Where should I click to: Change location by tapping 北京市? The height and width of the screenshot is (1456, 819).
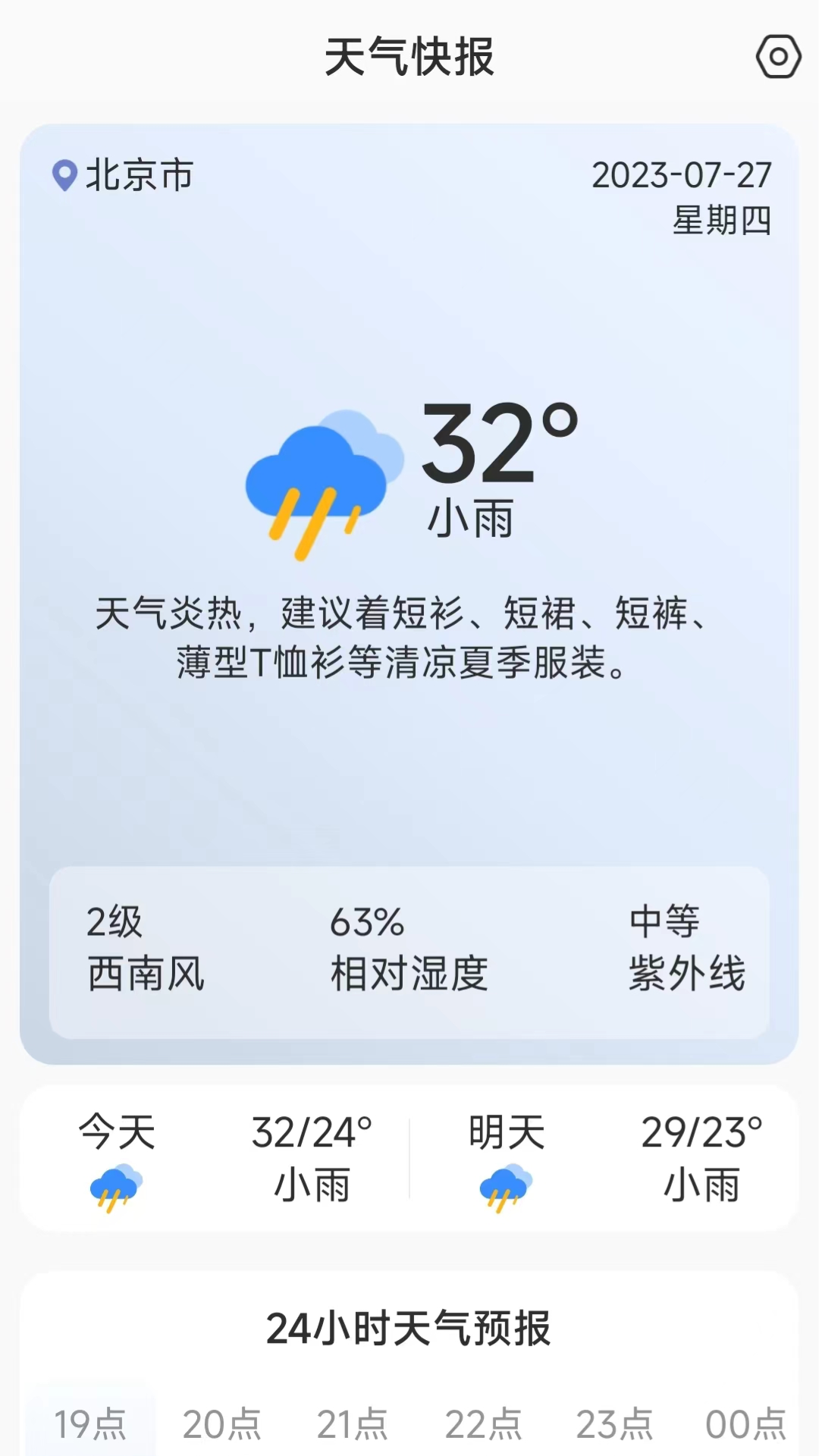(123, 175)
